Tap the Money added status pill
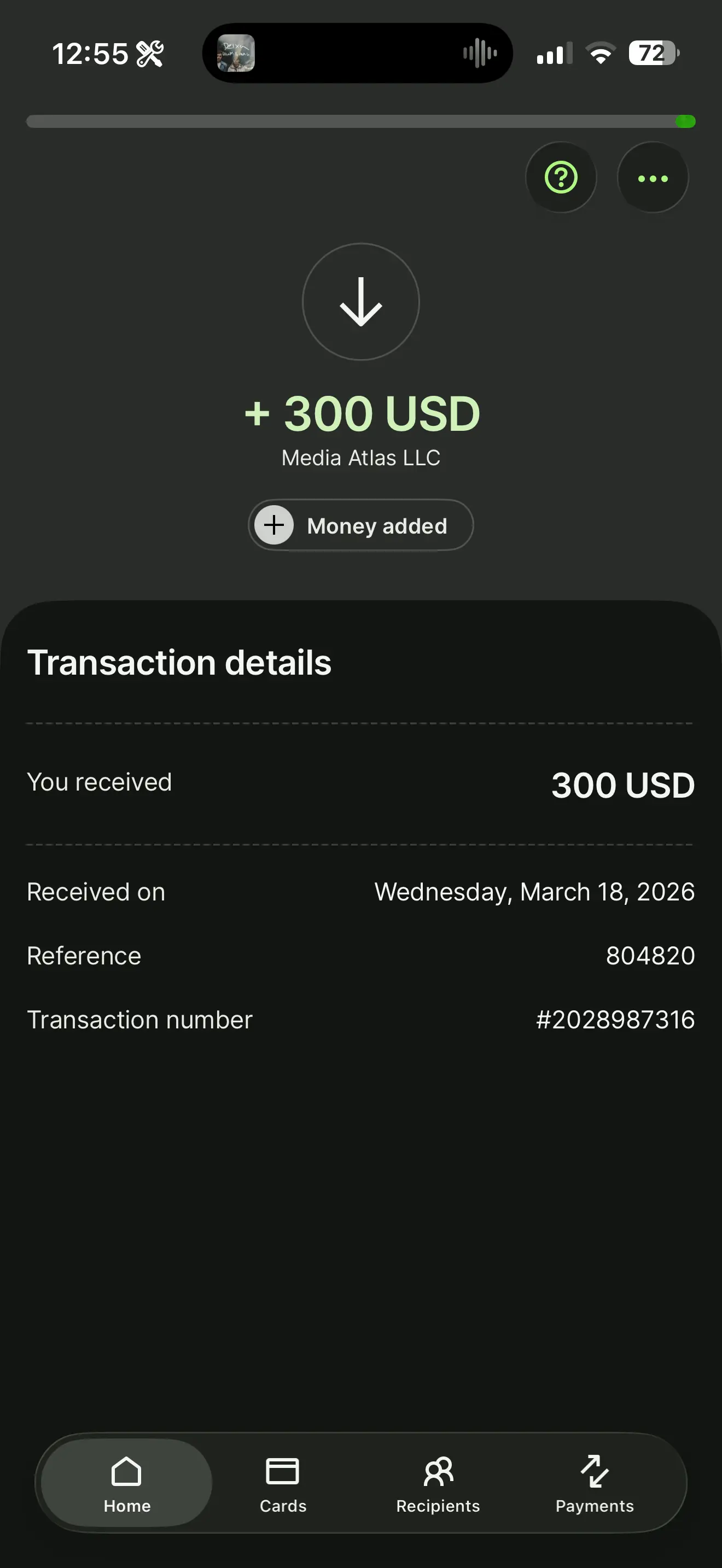Screen dimensions: 722x1568 click(x=360, y=525)
